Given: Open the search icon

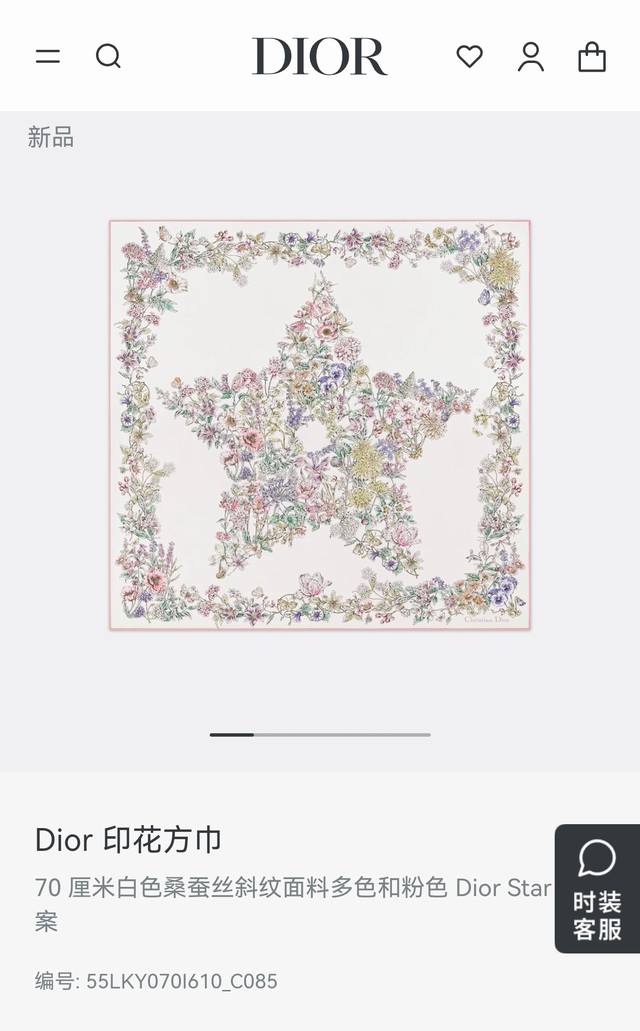Looking at the screenshot, I should coord(108,56).
